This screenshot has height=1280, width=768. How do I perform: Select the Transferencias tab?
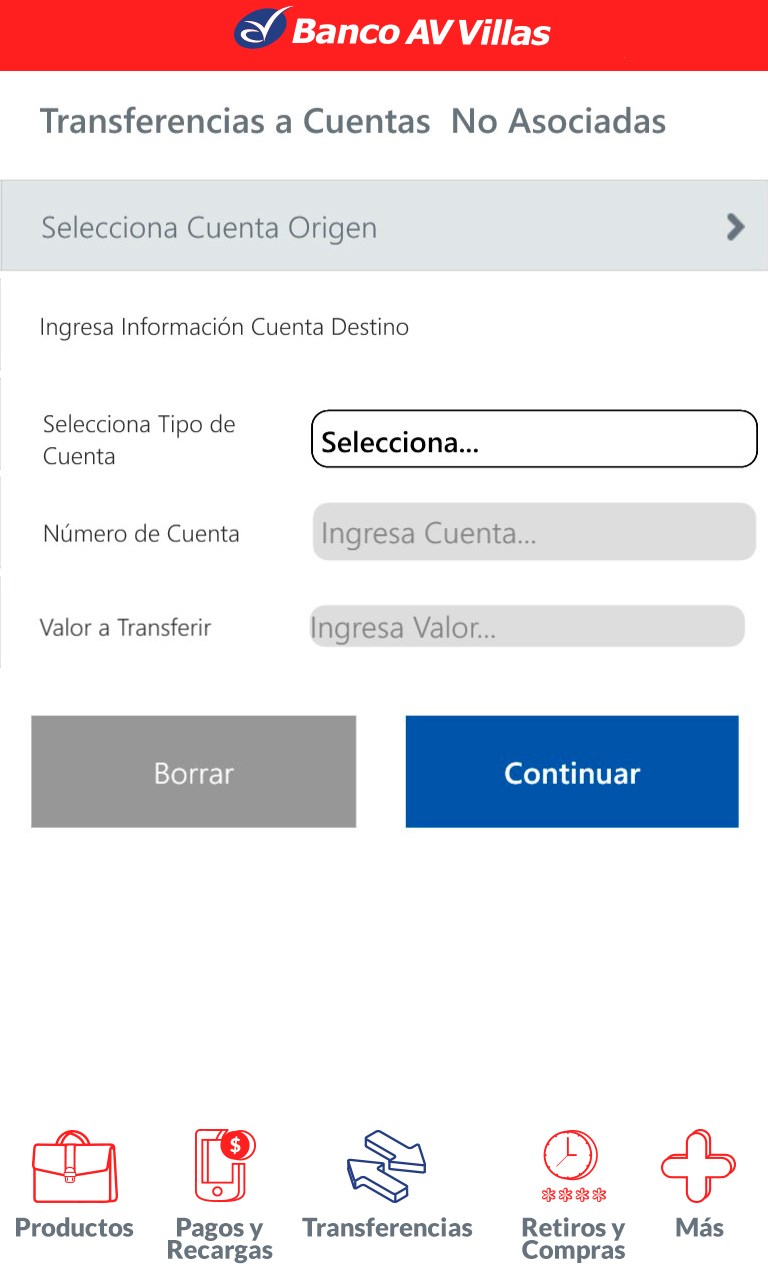(387, 1185)
